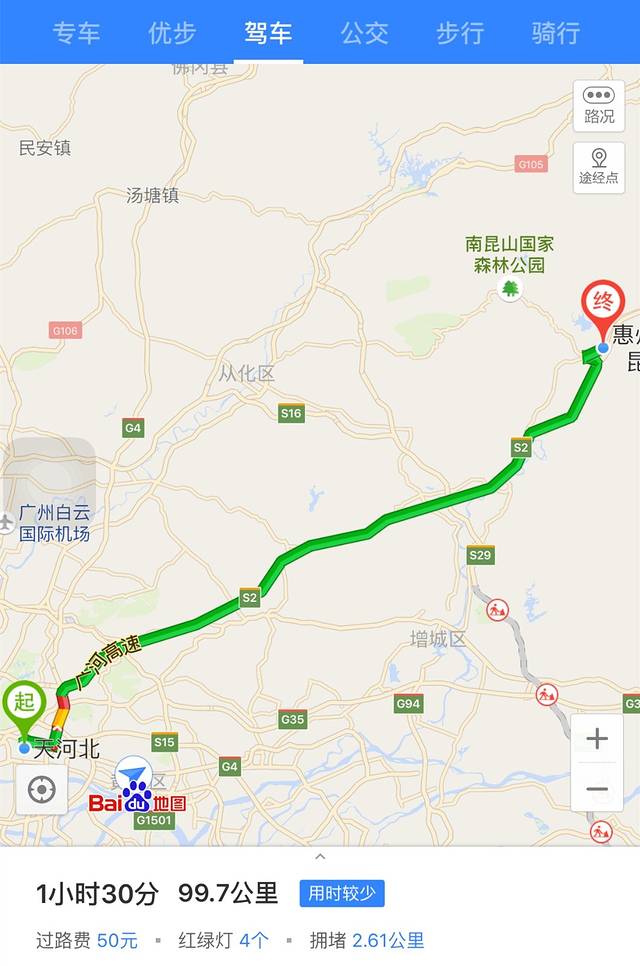640x966 pixels.
Task: Select the 驾车 driving tab
Action: 268,33
